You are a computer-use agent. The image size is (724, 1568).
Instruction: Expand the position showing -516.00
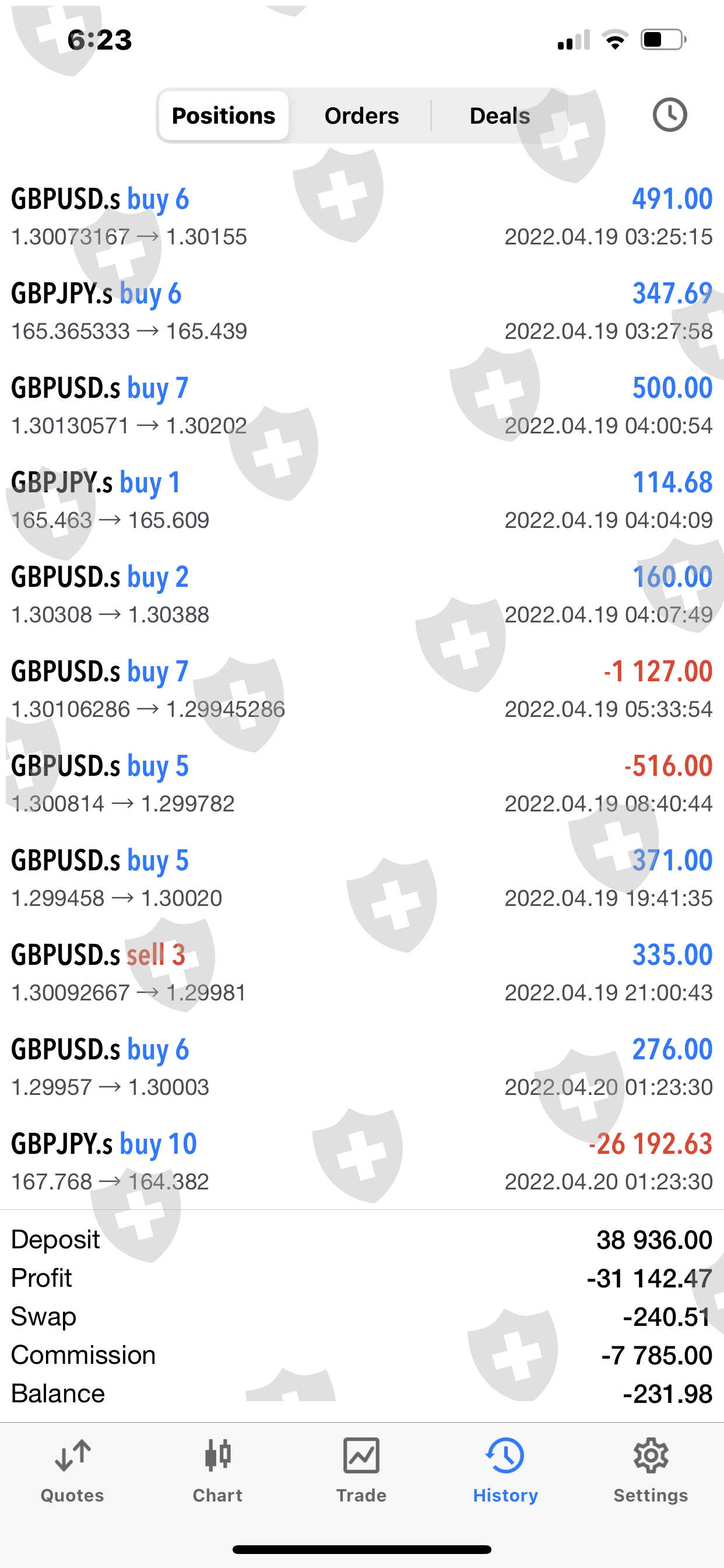(x=361, y=783)
